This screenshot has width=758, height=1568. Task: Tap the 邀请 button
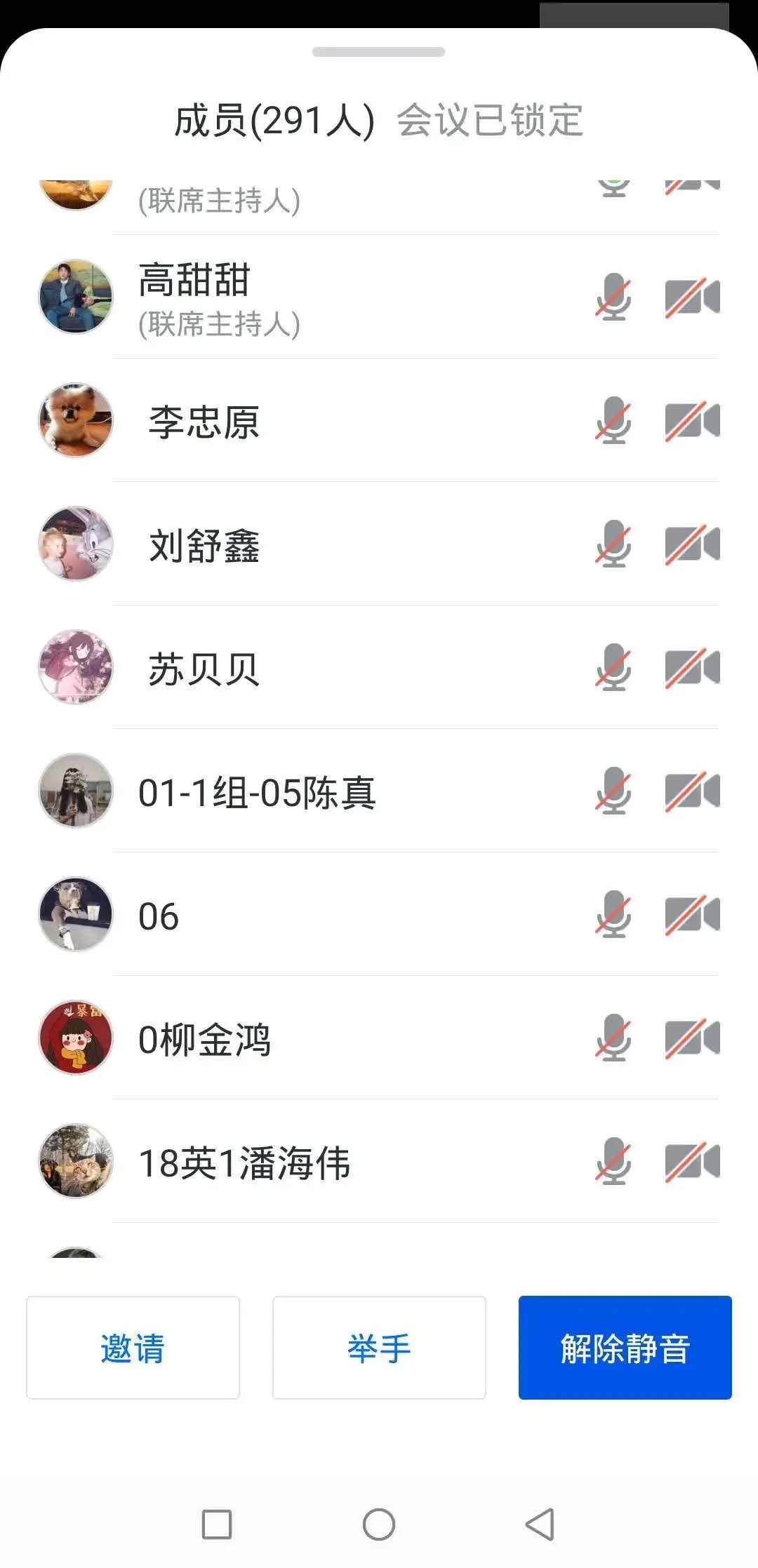pos(133,1348)
